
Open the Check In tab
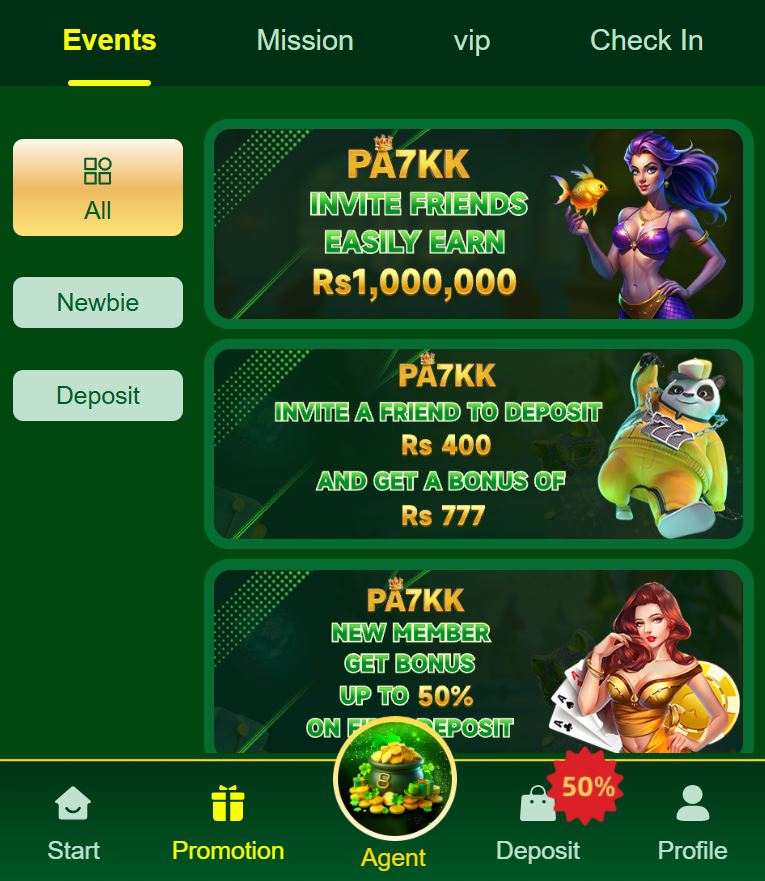click(646, 41)
